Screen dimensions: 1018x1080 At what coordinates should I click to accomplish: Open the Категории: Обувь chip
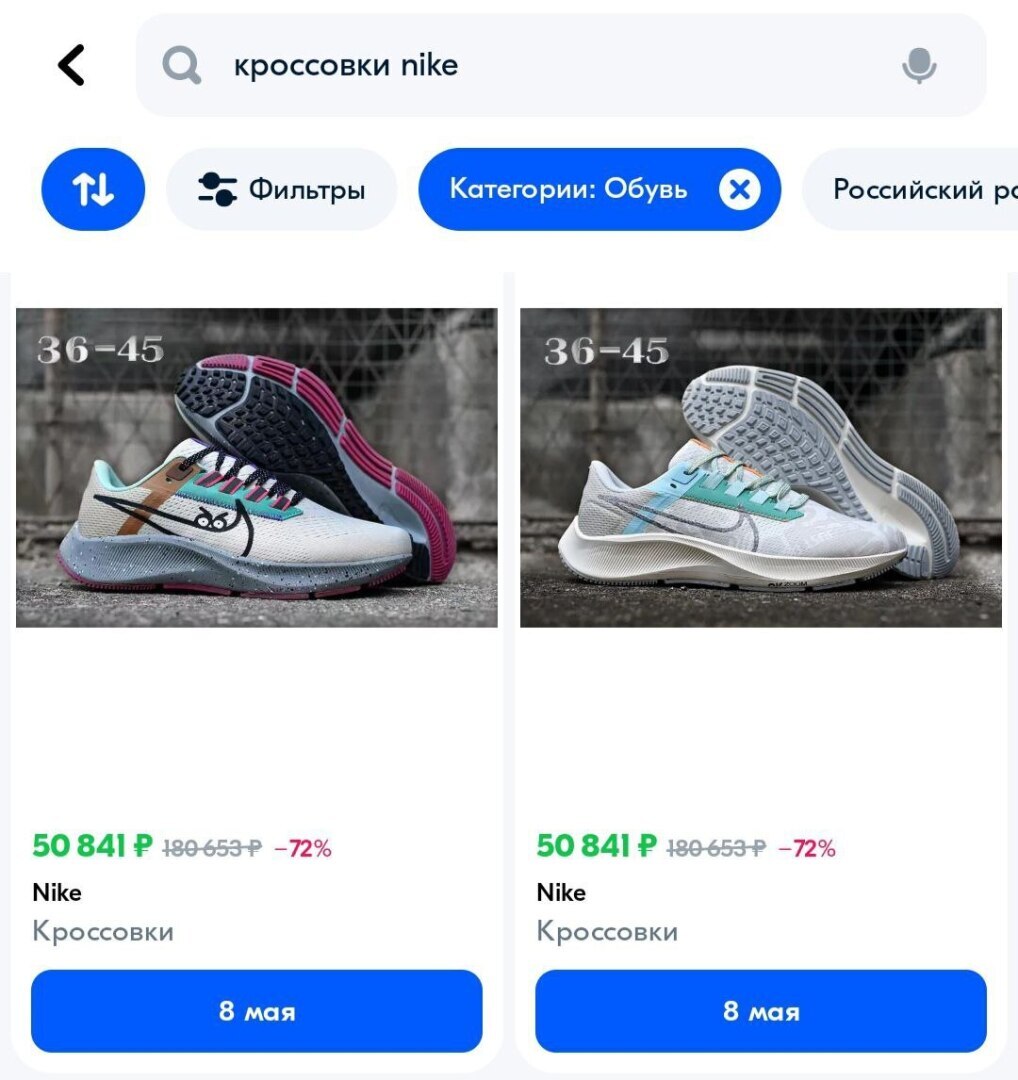coord(568,189)
